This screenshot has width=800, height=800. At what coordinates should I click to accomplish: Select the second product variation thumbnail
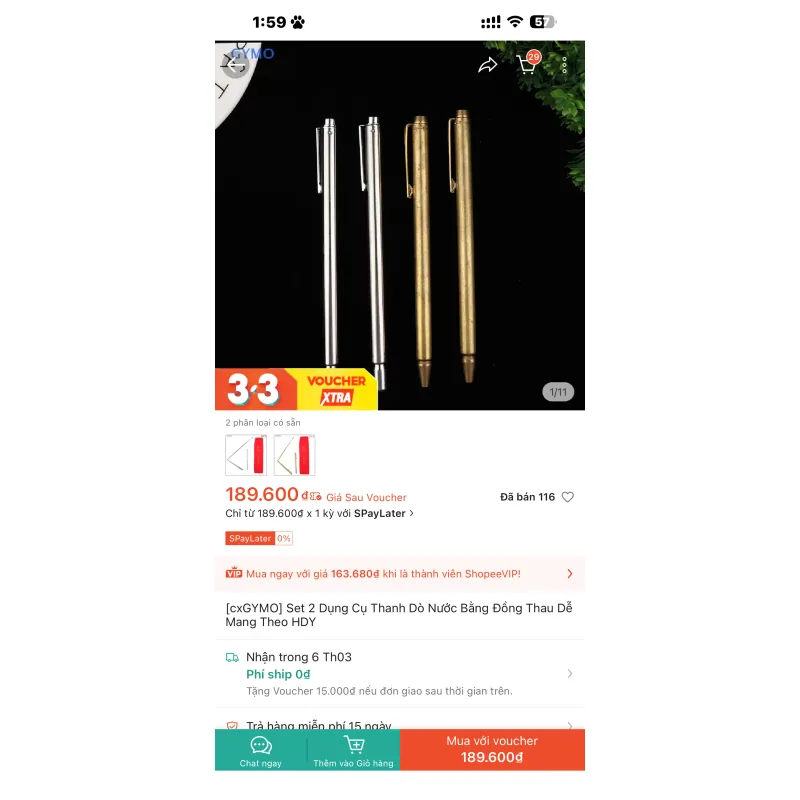coord(294,455)
